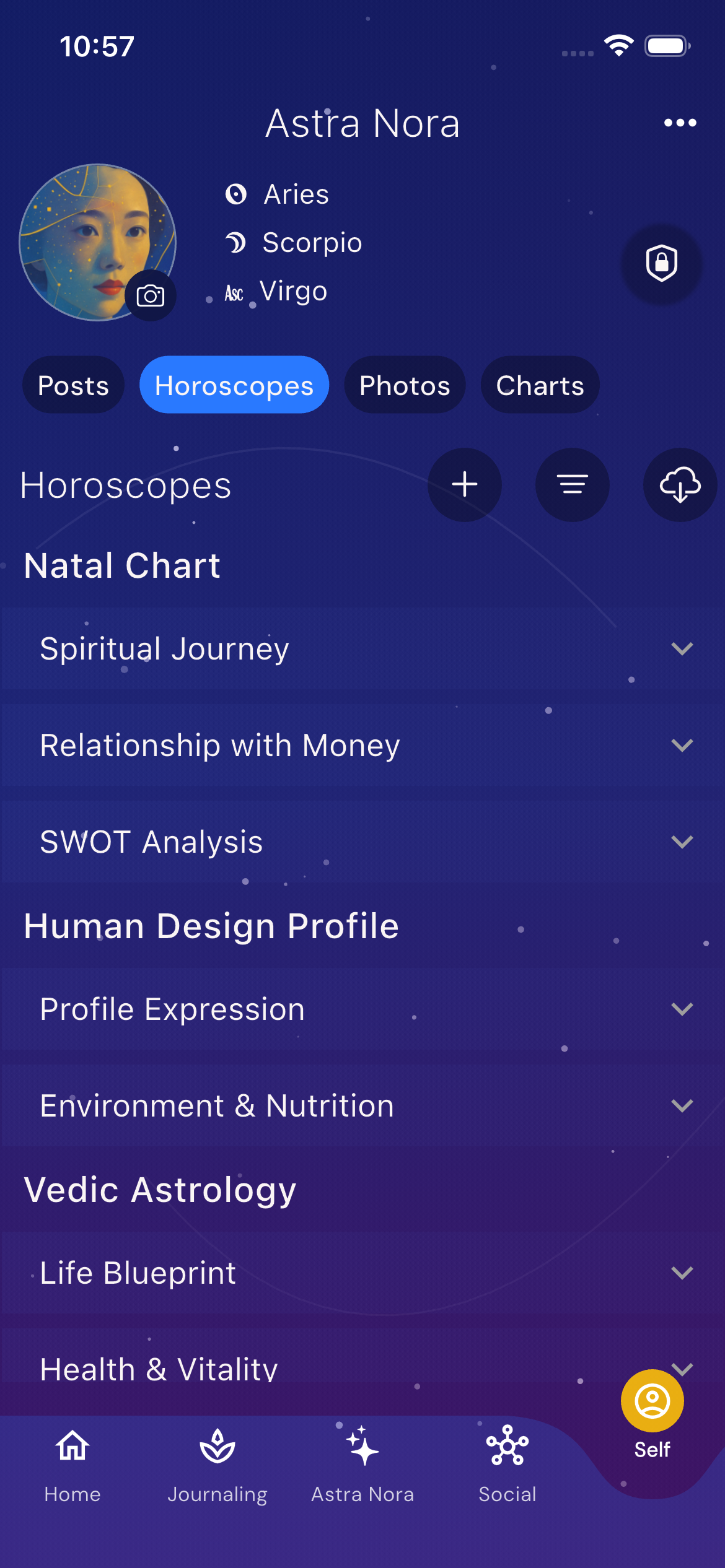Open the Environment & Nutrition details
This screenshot has height=1568, width=725.
362,1106
